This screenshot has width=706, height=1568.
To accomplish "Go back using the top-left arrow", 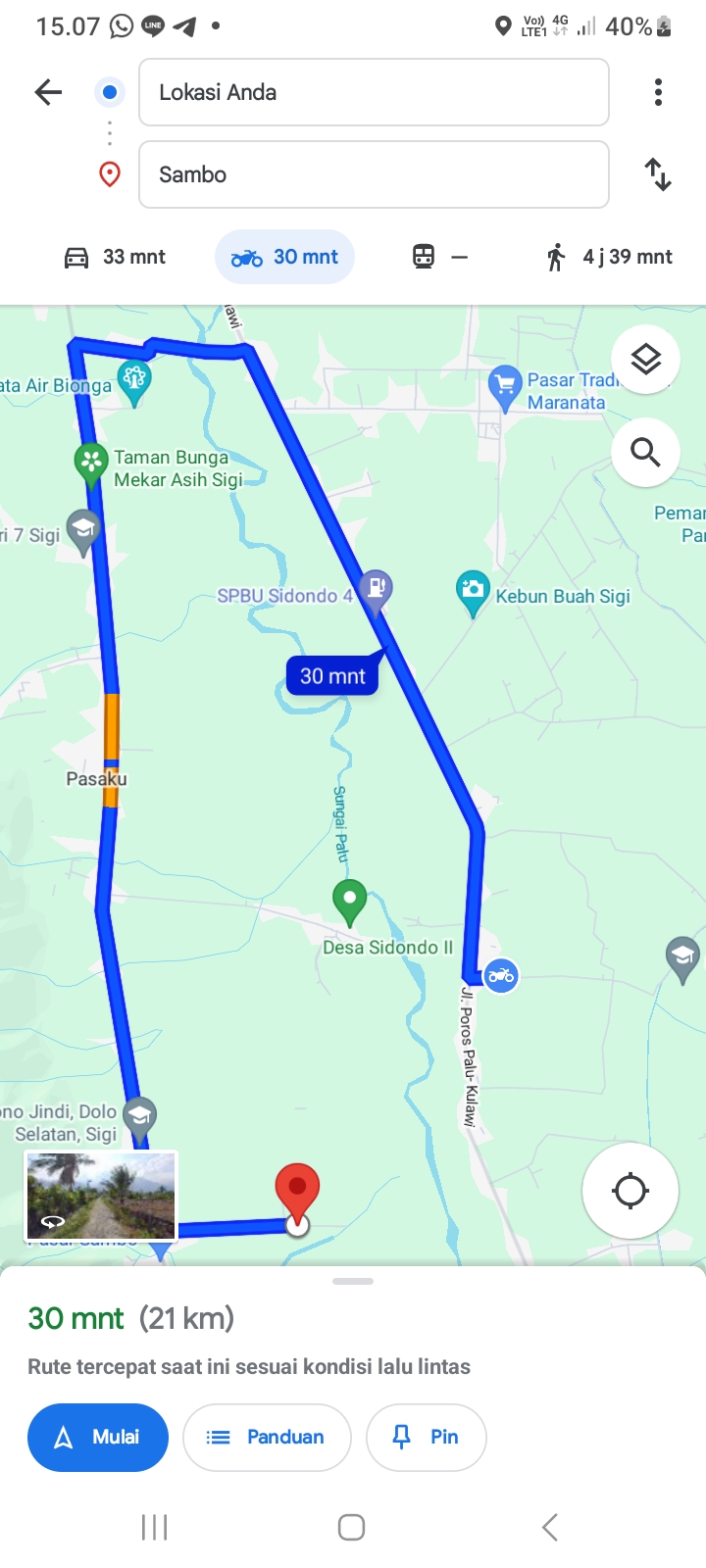I will tap(48, 93).
